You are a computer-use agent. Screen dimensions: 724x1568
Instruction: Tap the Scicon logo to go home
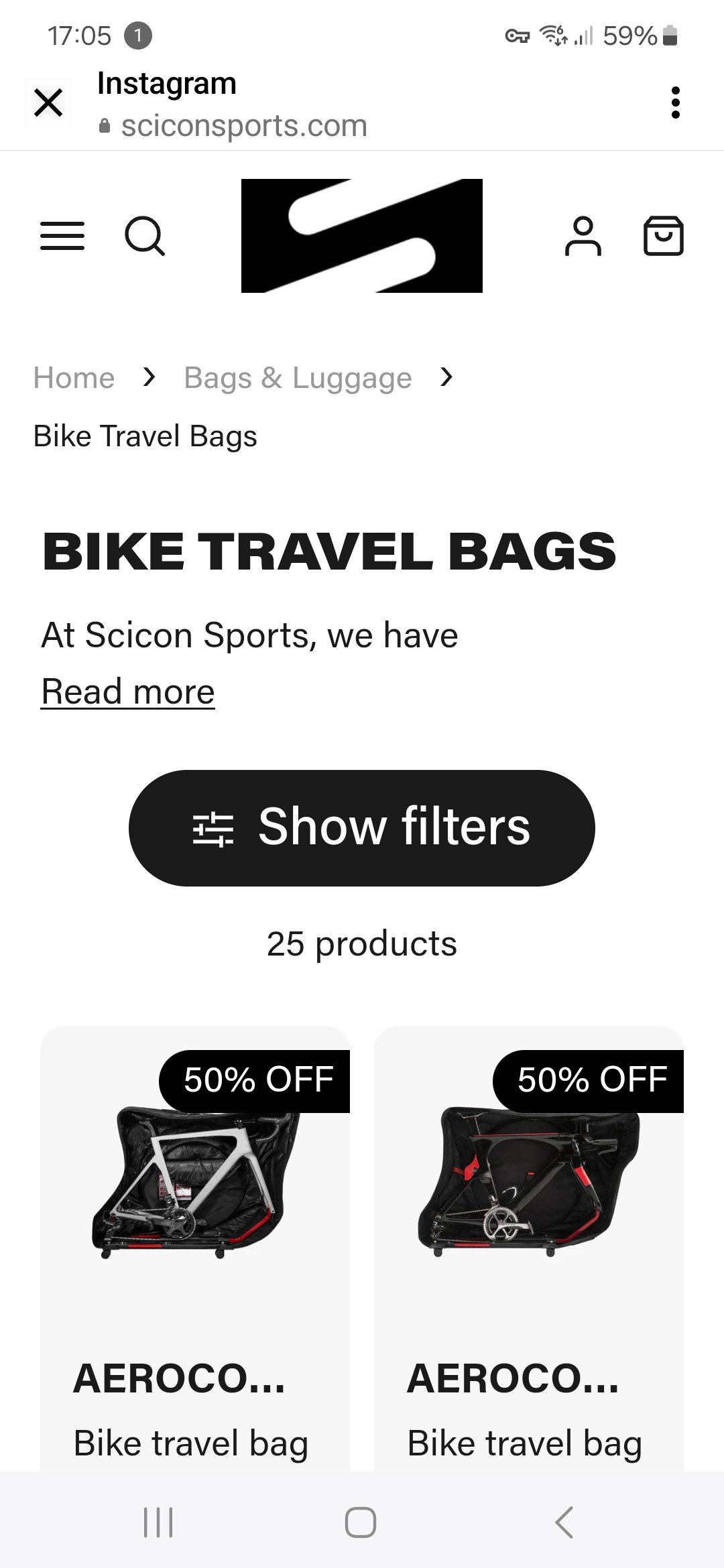(361, 236)
